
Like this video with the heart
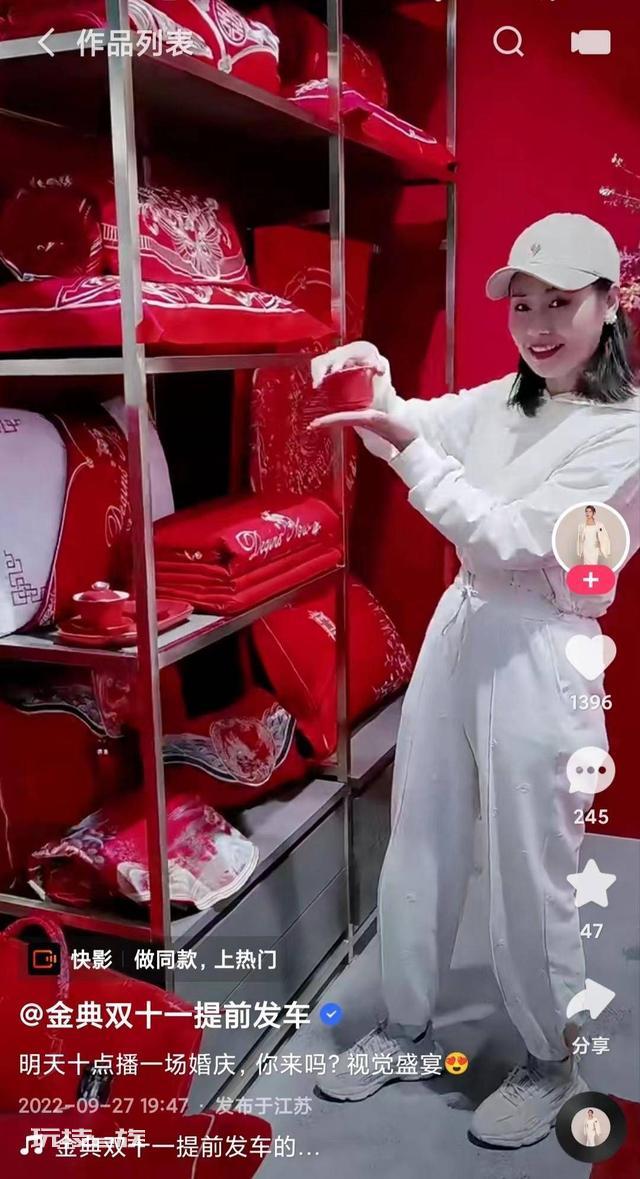(590, 657)
